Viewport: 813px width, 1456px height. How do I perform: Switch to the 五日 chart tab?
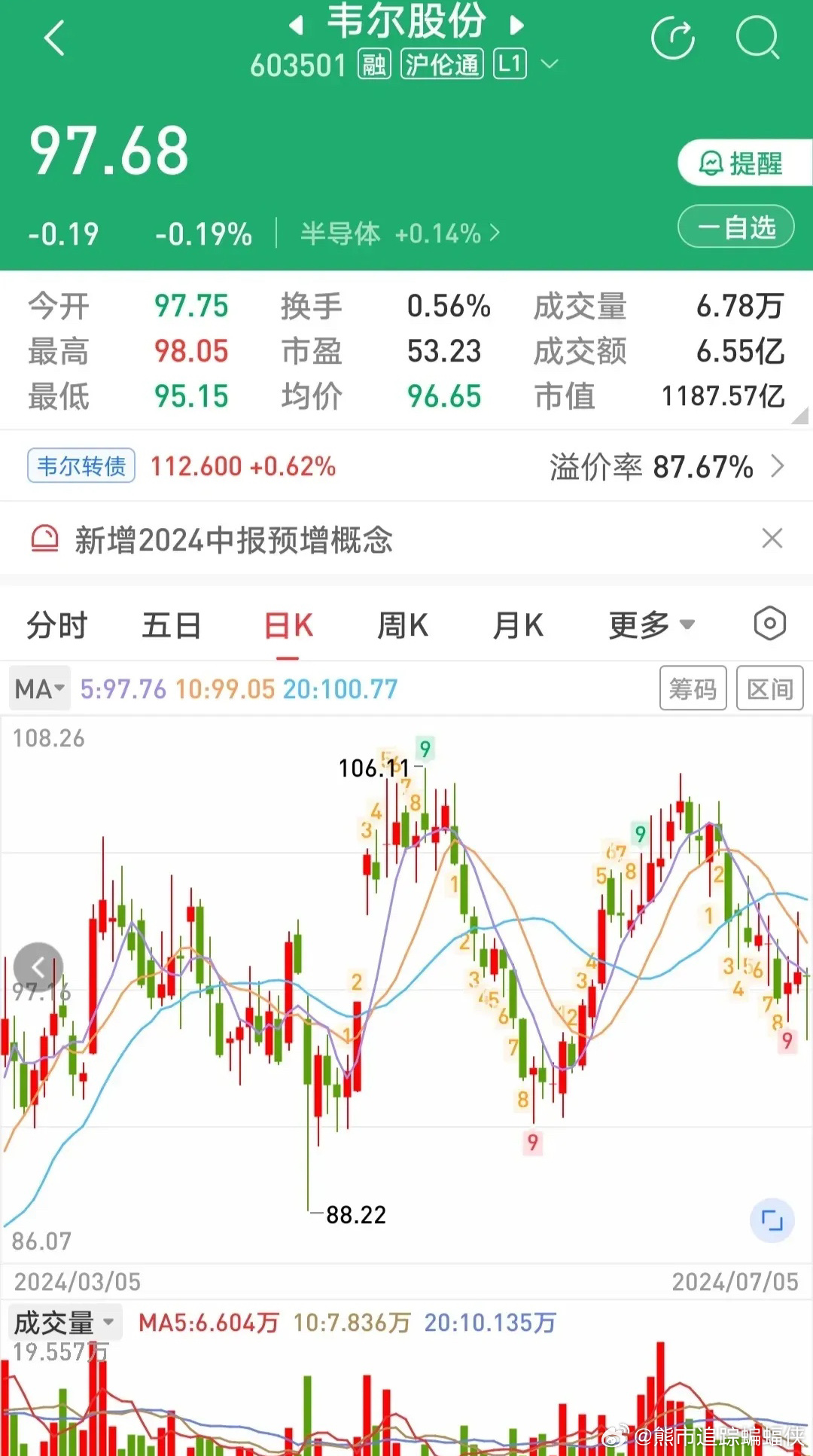pos(172,625)
